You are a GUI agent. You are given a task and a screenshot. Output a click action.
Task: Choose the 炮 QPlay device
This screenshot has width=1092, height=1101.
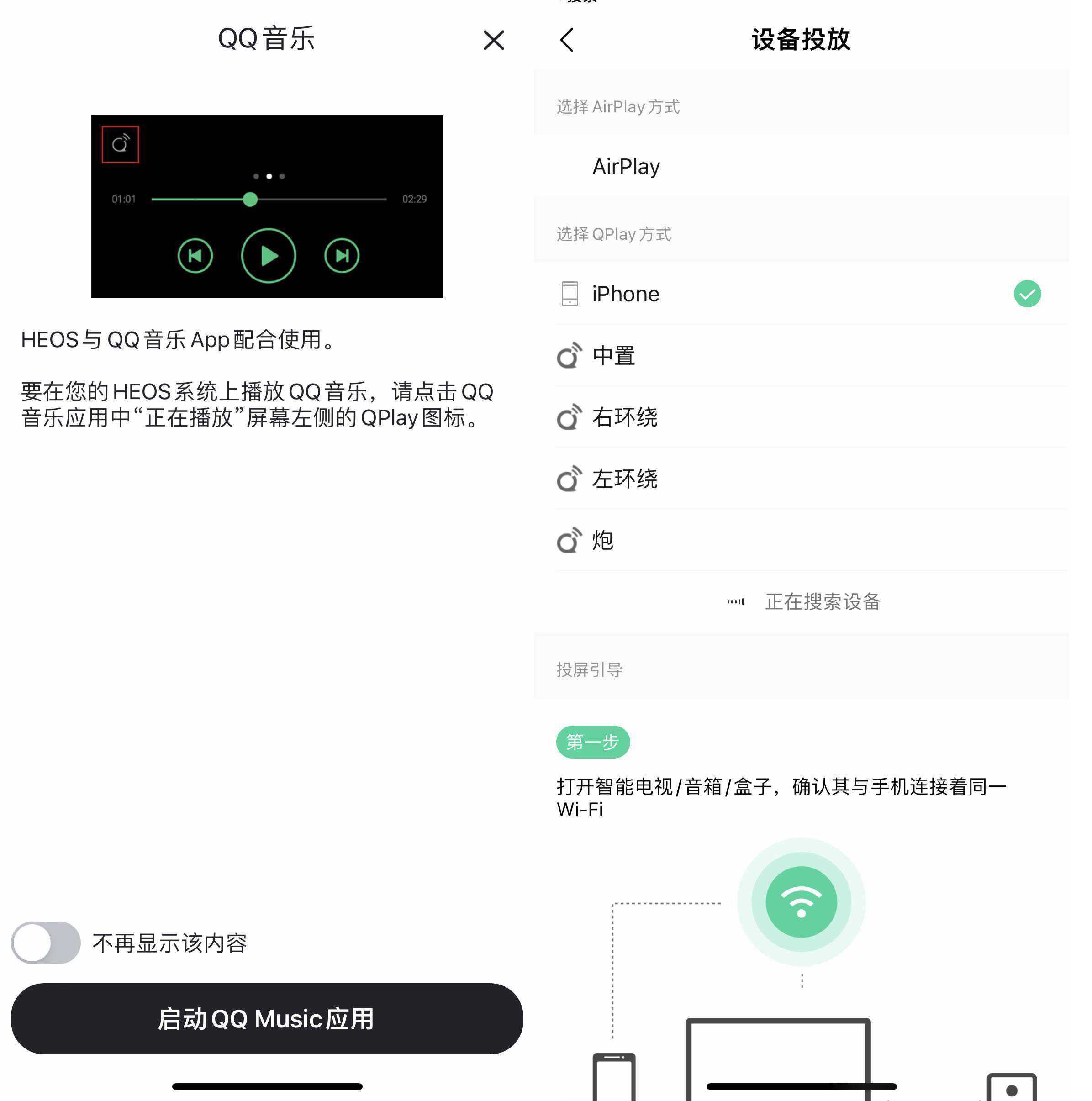tap(602, 540)
